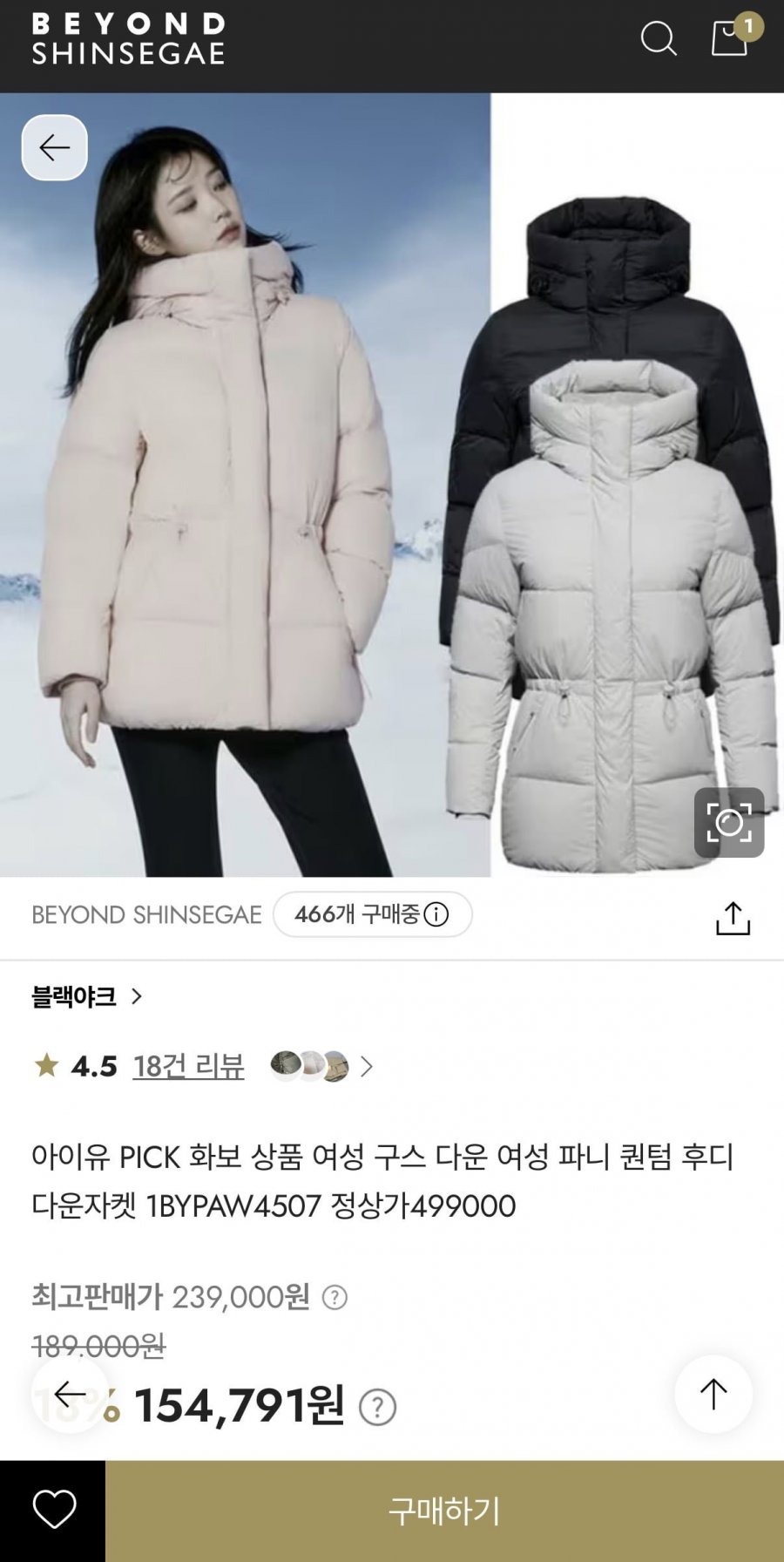784x1562 pixels.
Task: Open search from the top bar
Action: click(659, 38)
